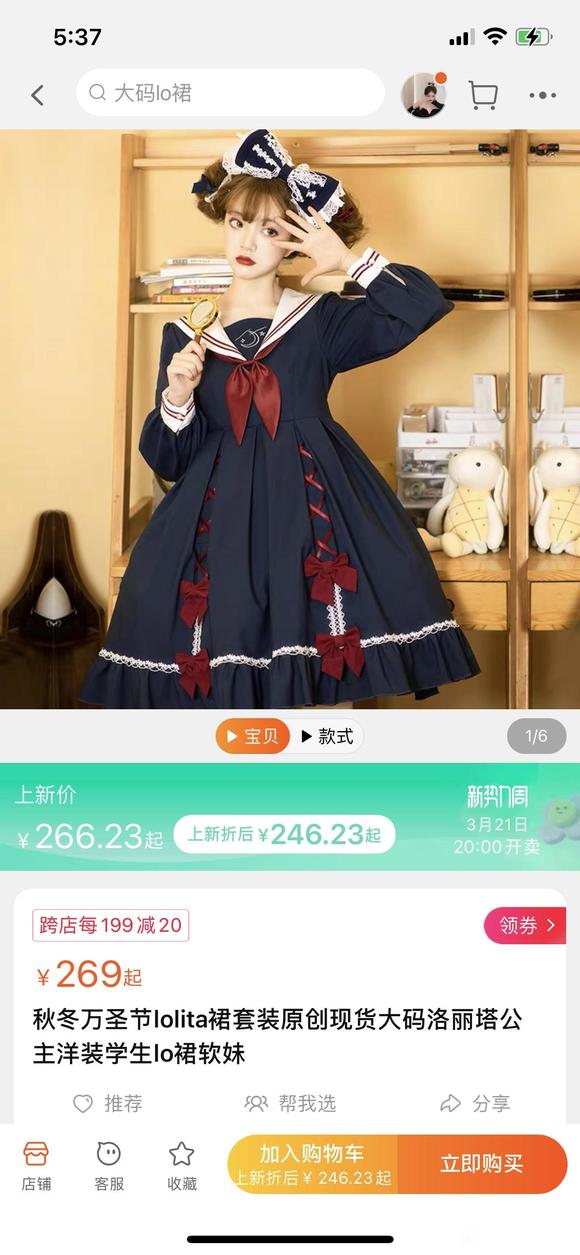The width and height of the screenshot is (580, 1255).
Task: Open the three-dot overflow menu
Action: click(542, 96)
